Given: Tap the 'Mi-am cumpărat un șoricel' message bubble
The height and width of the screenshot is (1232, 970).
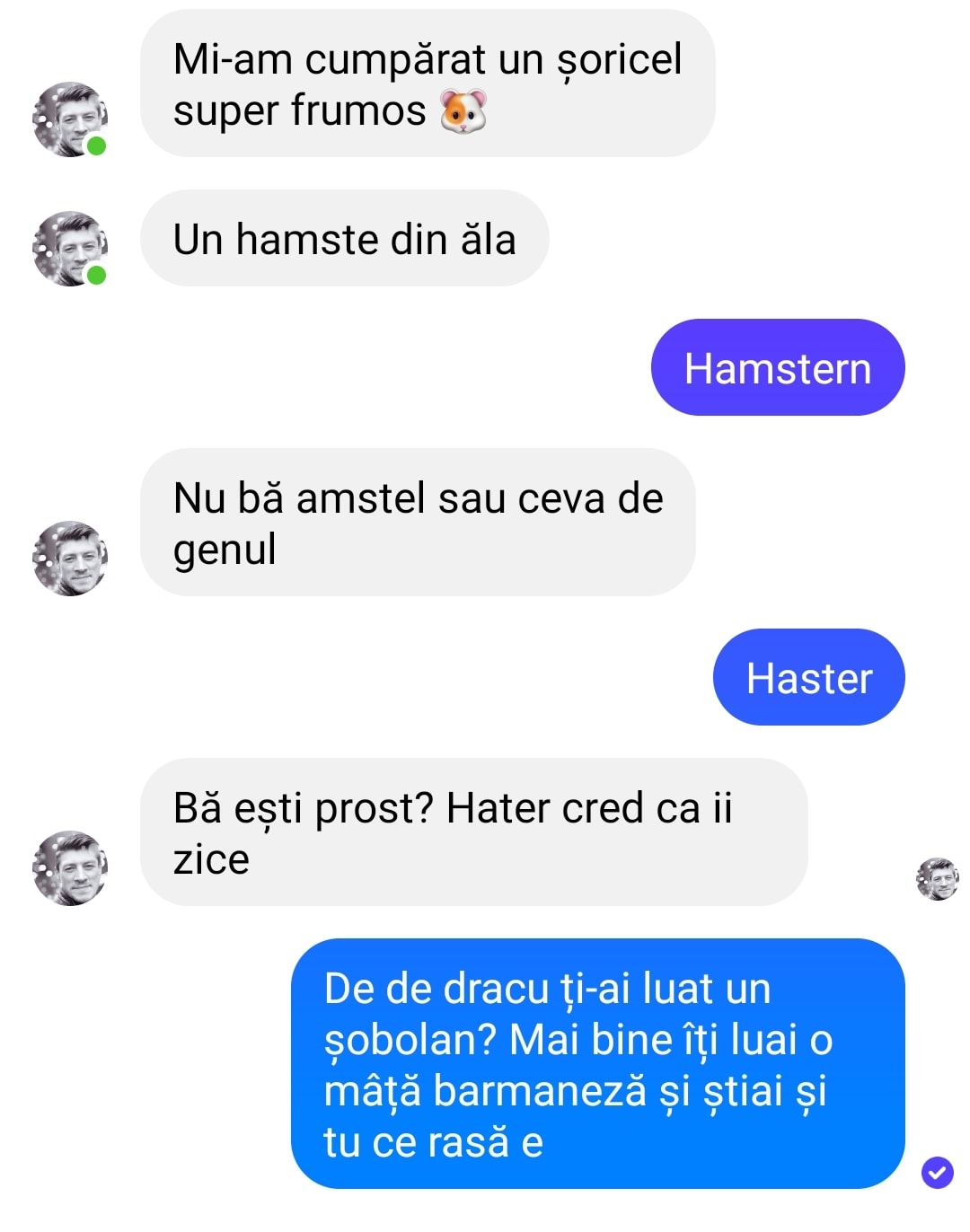Looking at the screenshot, I should point(427,84).
